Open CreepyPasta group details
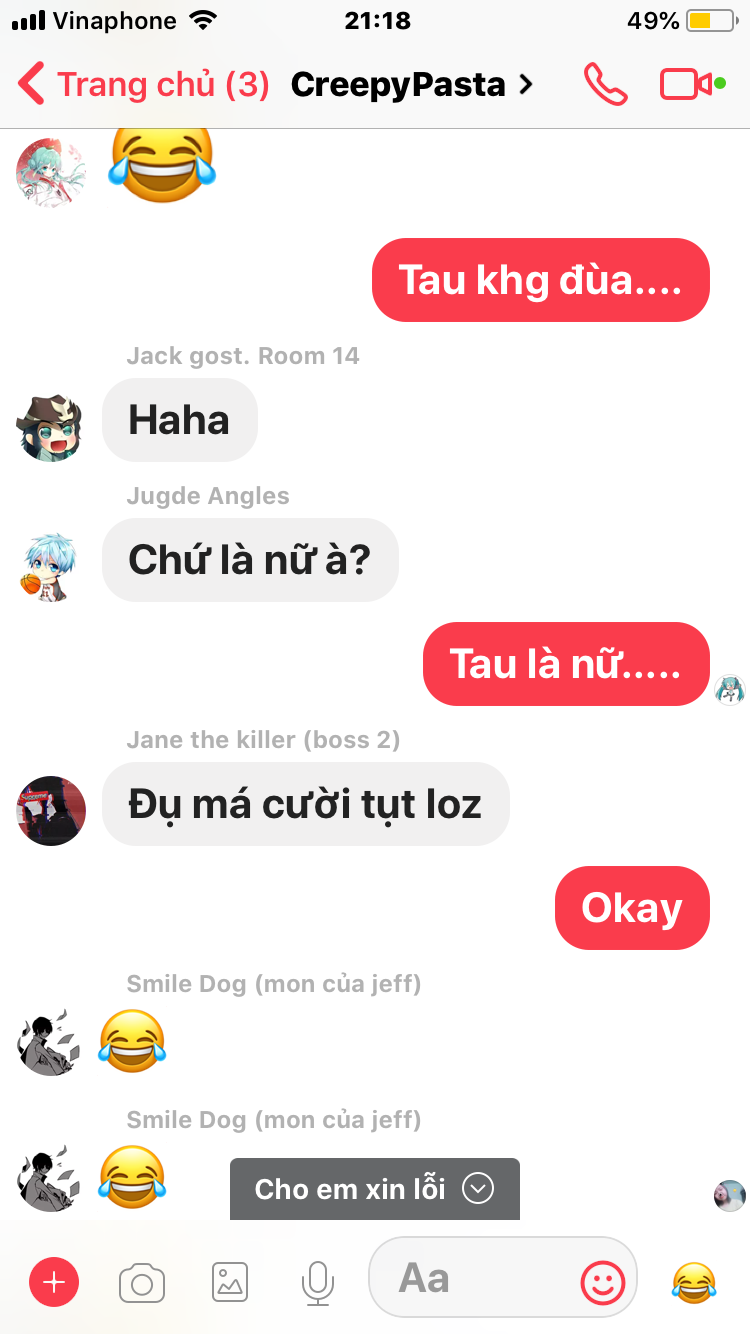The width and height of the screenshot is (750, 1334). (x=412, y=84)
